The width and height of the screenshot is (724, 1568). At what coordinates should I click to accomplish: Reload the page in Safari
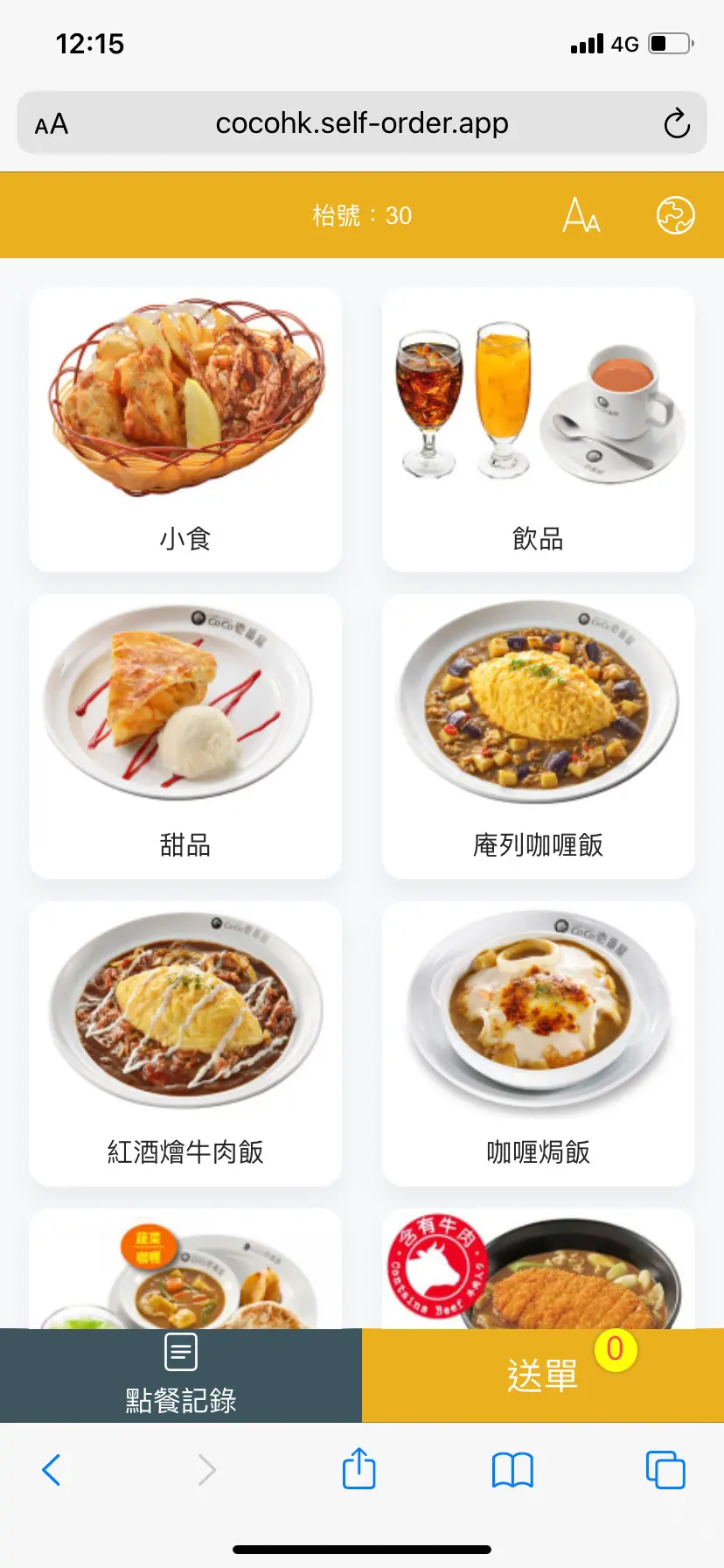677,123
